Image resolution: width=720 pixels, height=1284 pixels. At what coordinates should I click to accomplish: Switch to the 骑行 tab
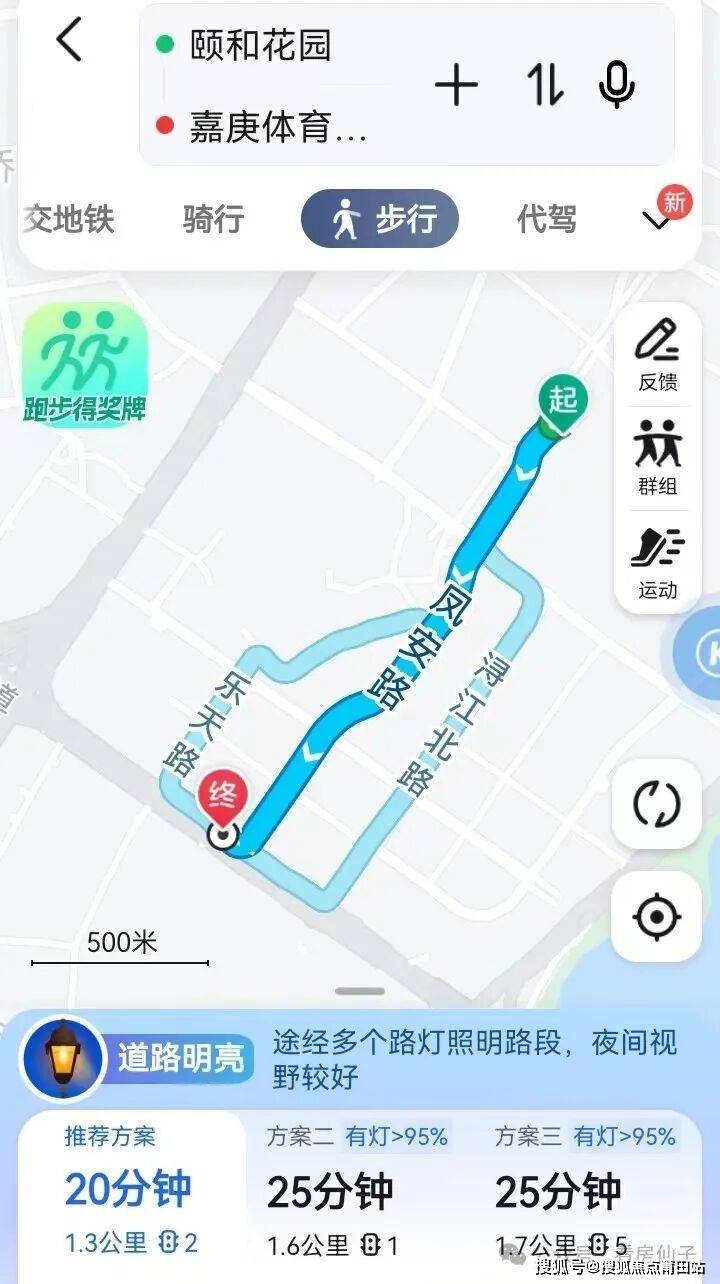213,218
